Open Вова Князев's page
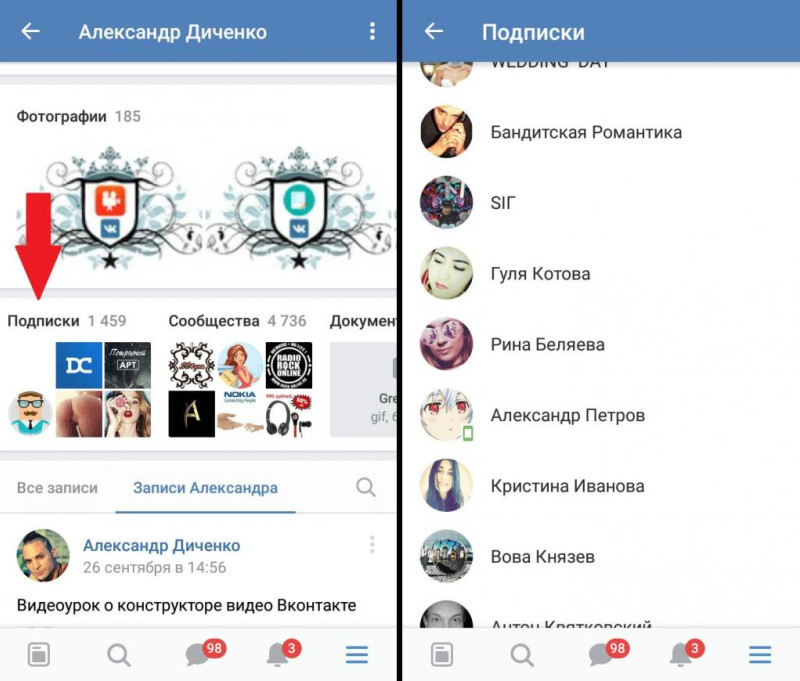 coord(542,557)
